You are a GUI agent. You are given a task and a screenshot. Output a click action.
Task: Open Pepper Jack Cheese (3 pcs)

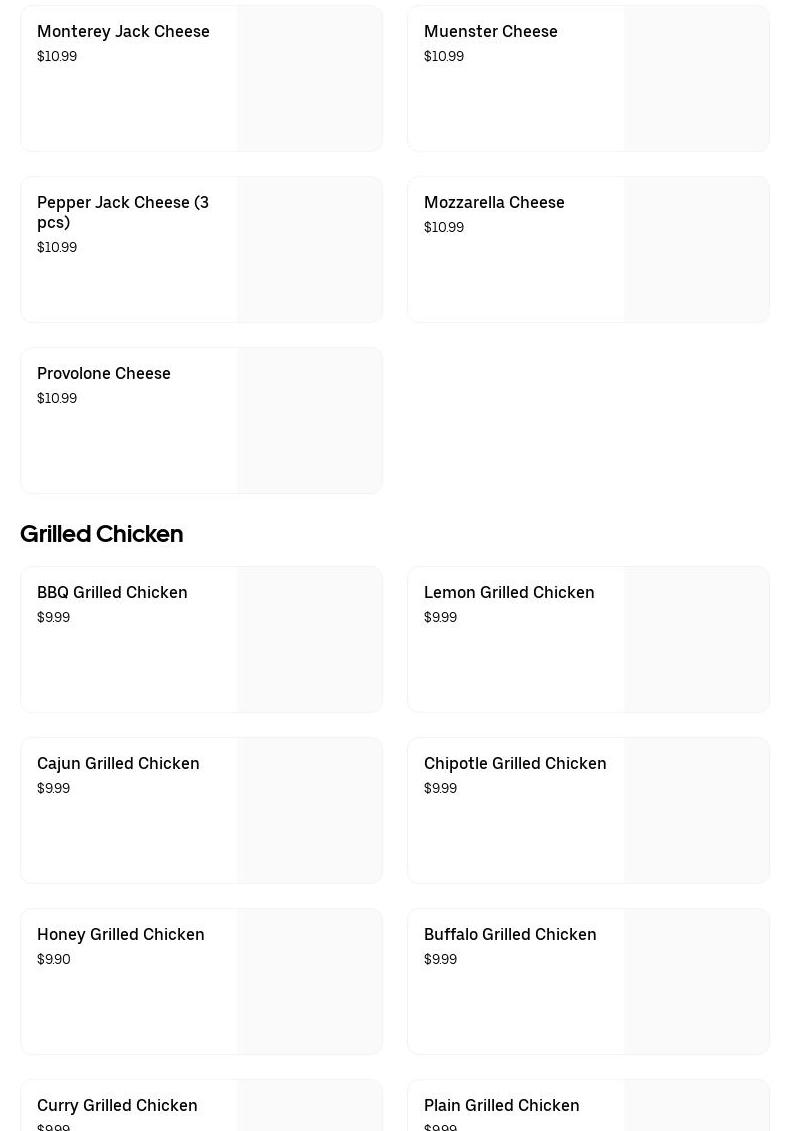tap(201, 250)
